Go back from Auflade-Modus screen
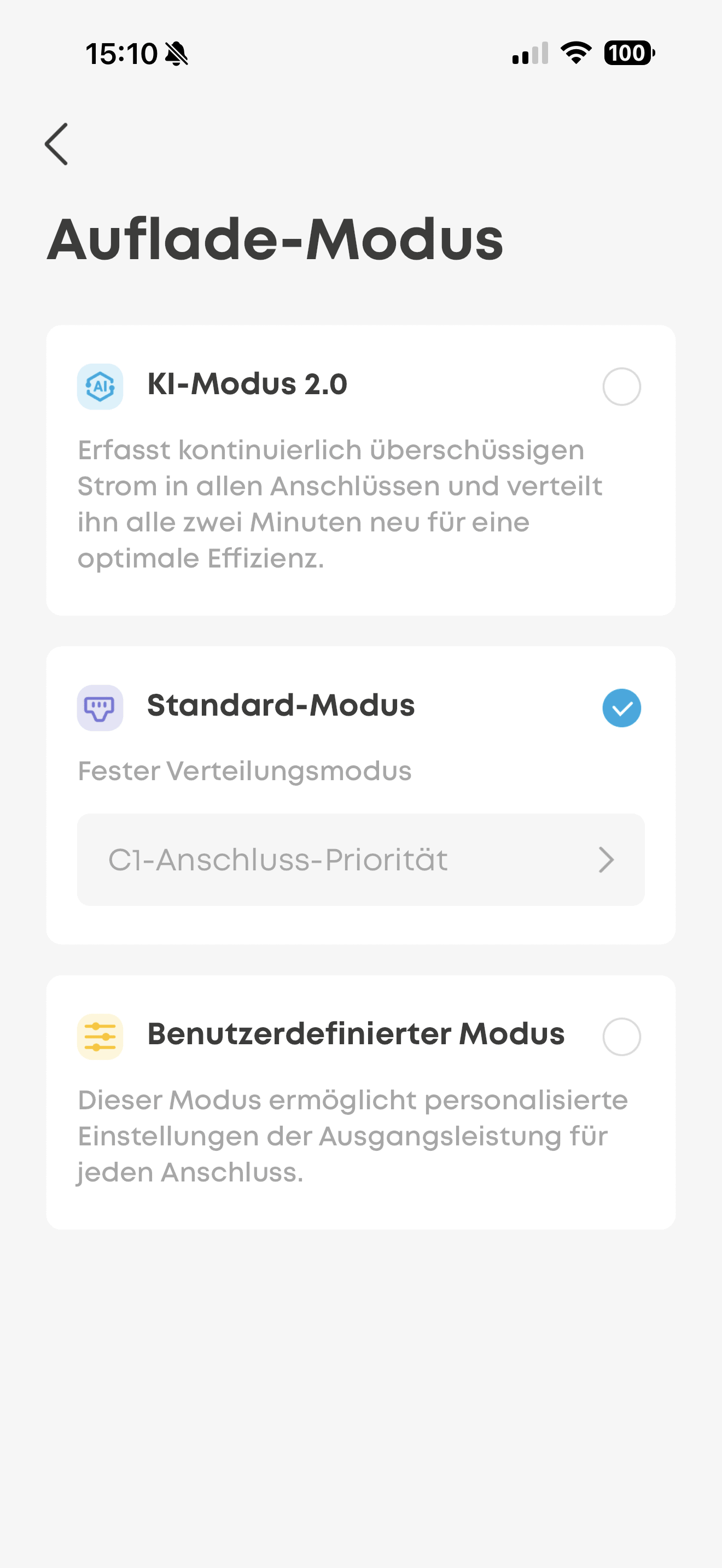 [57, 144]
